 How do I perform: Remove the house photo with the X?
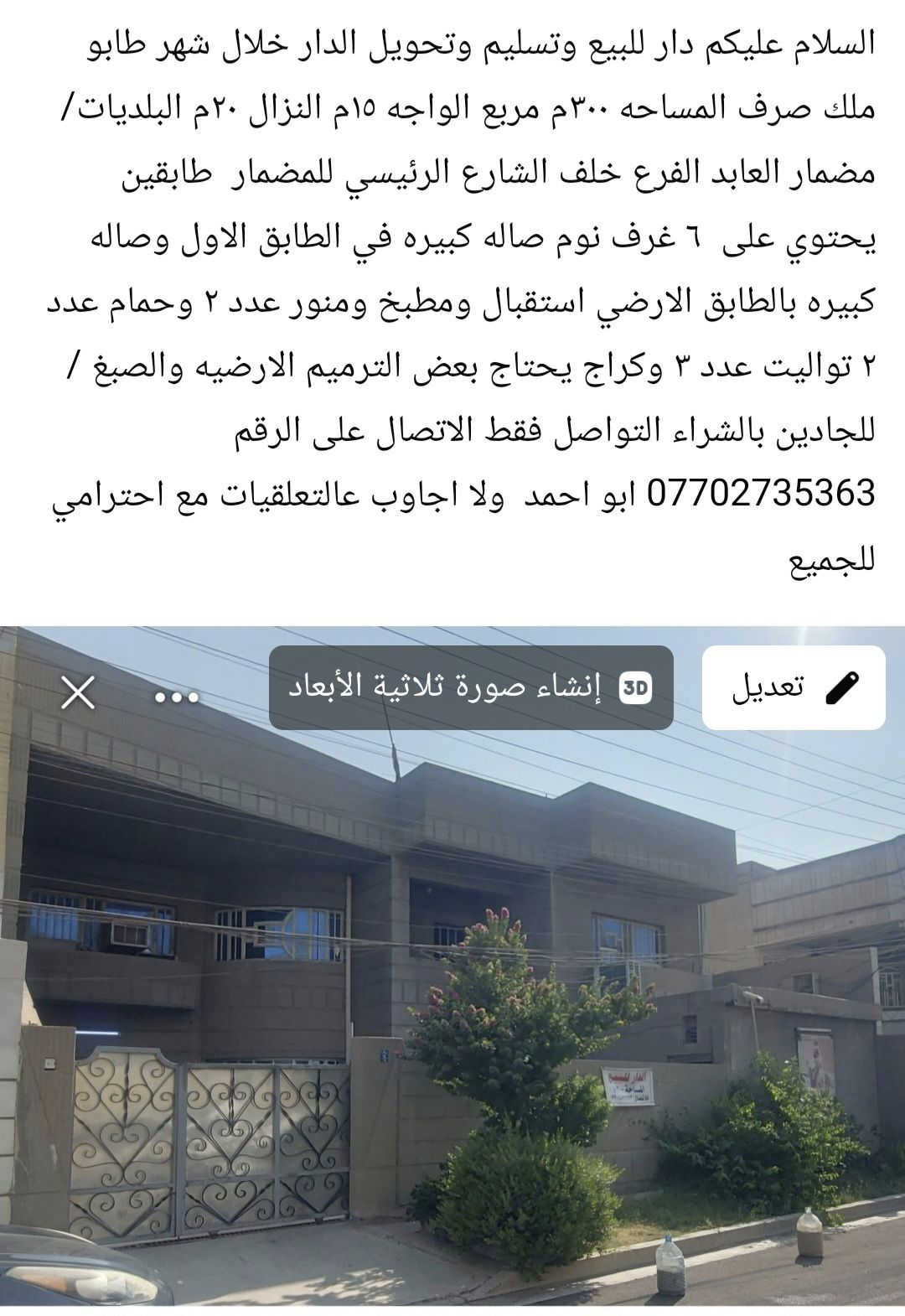point(80,693)
